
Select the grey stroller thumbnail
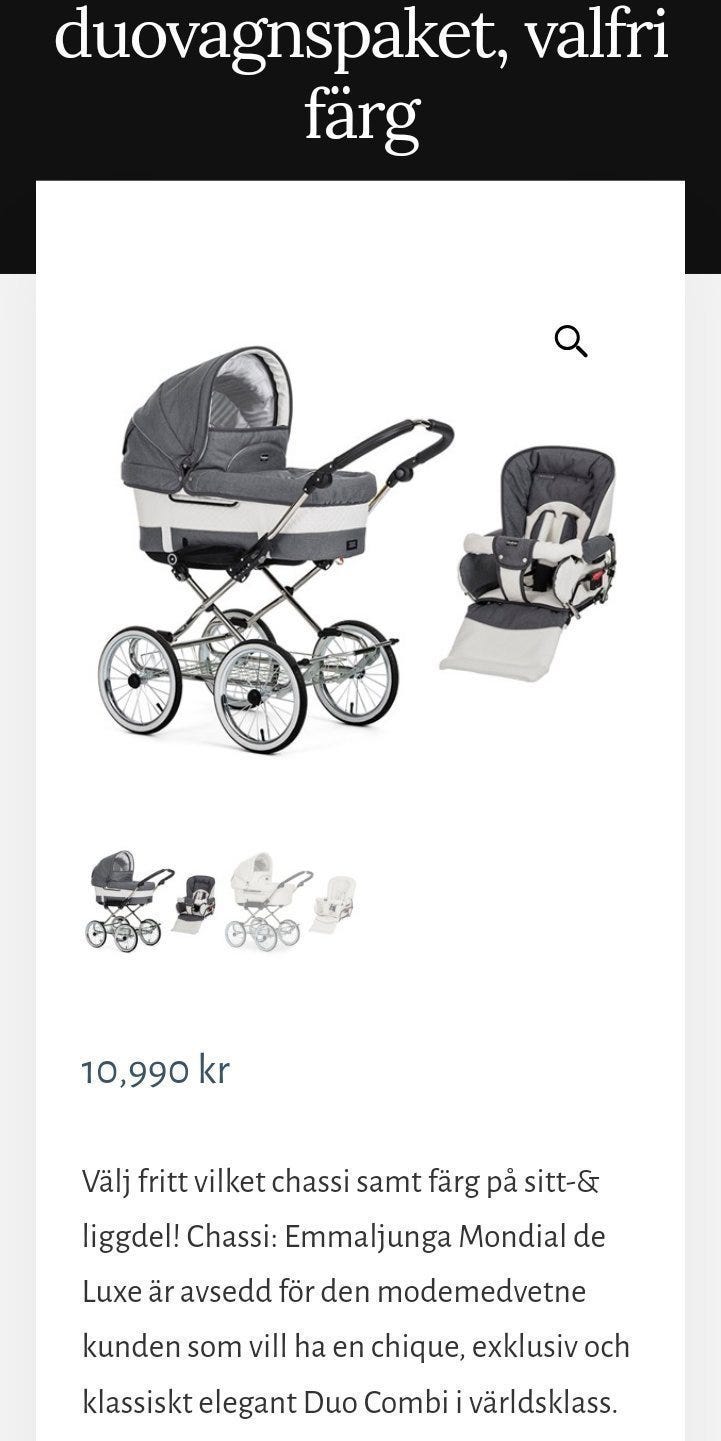tap(150, 901)
